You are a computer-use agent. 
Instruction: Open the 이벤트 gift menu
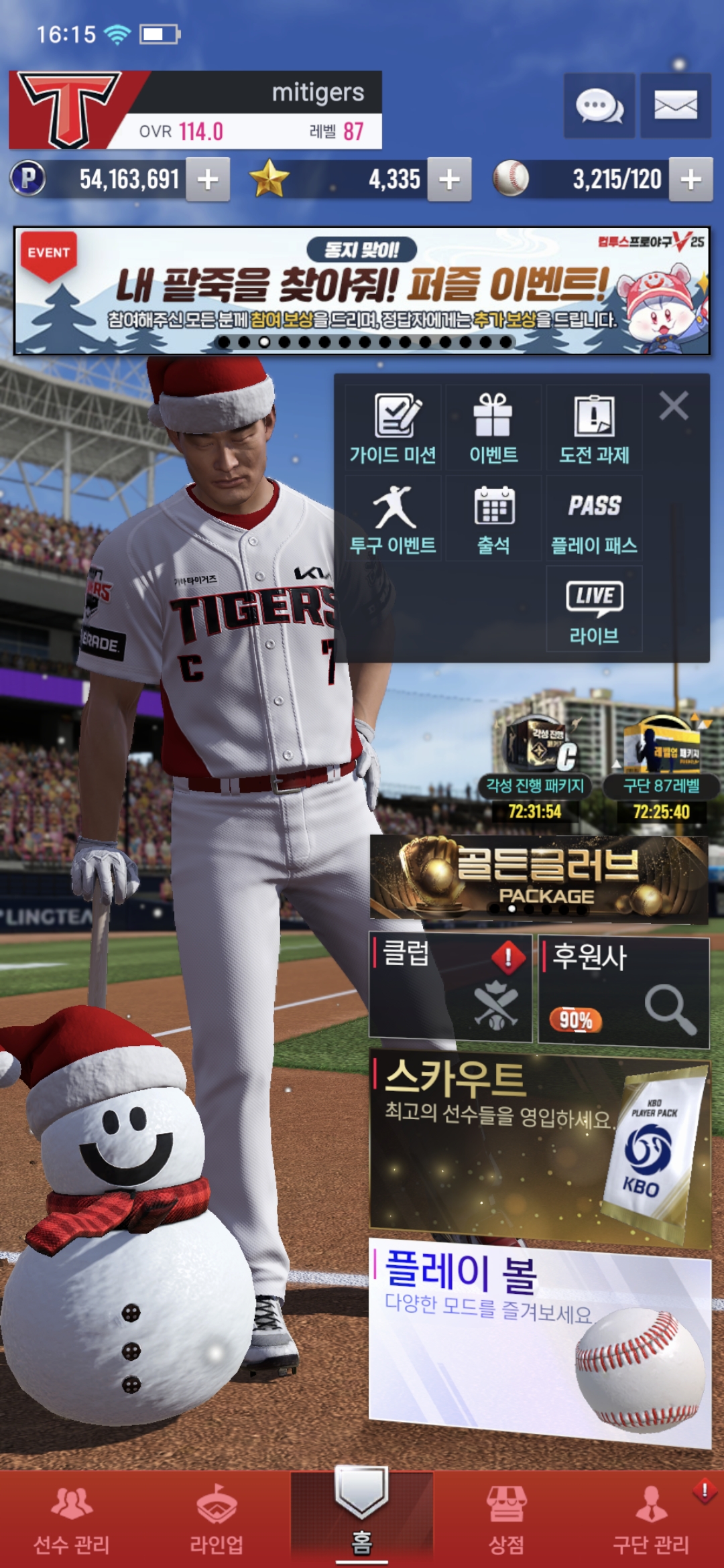click(x=493, y=429)
